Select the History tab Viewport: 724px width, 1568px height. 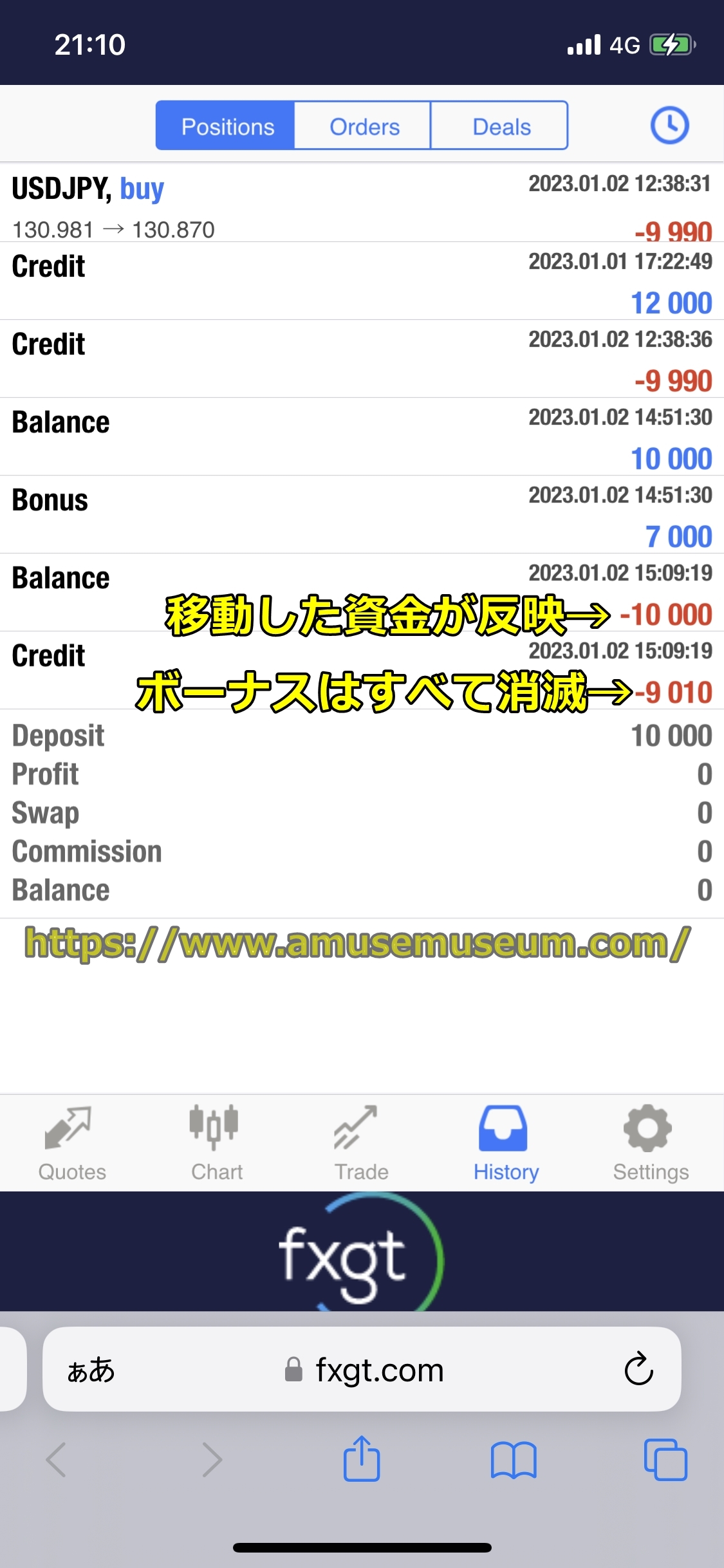[x=505, y=1144]
